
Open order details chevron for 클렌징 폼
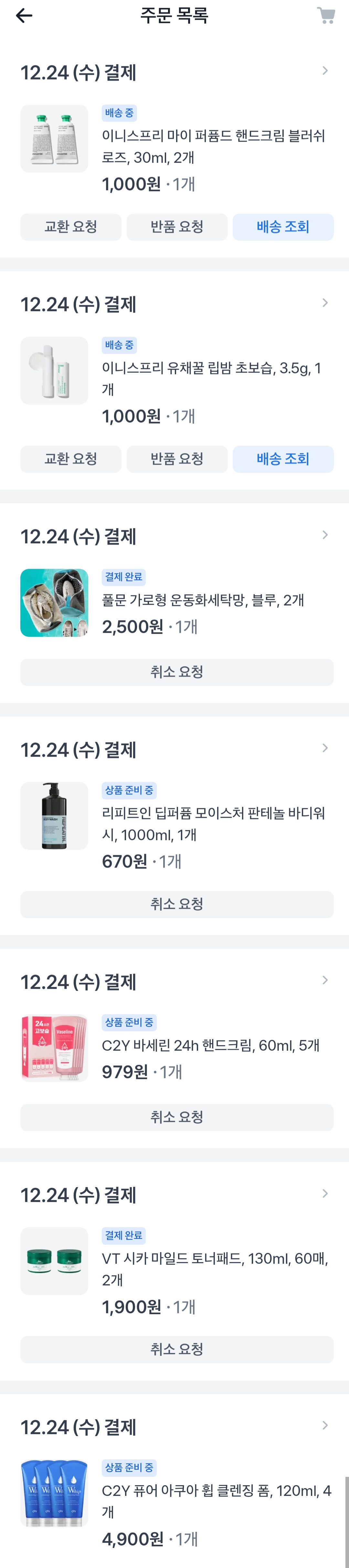tap(325, 1426)
